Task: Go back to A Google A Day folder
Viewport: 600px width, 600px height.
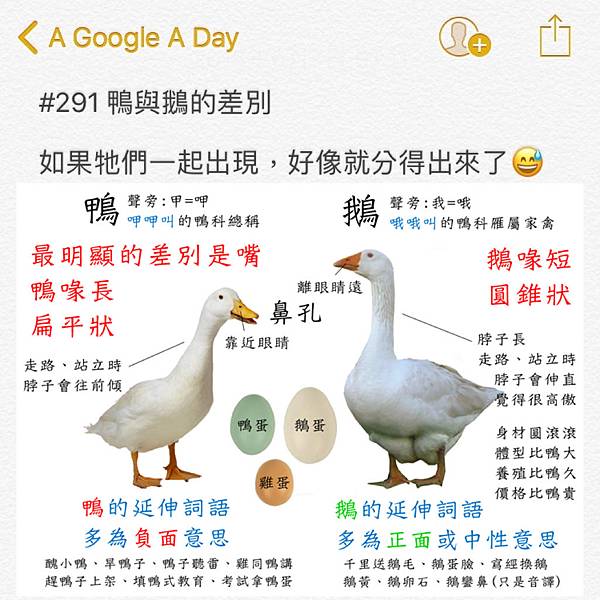Action: coord(128,38)
